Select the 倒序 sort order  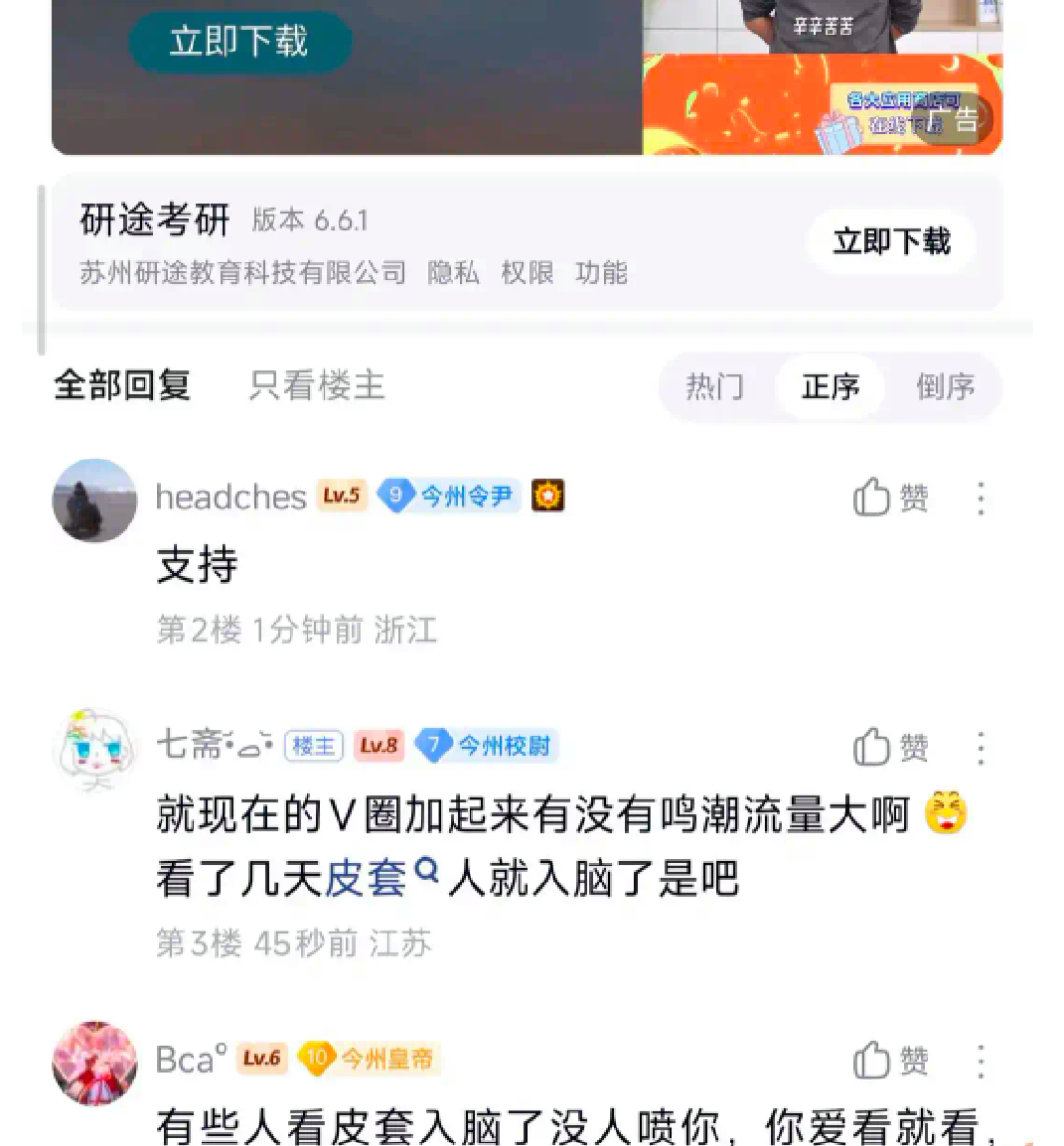coord(945,386)
